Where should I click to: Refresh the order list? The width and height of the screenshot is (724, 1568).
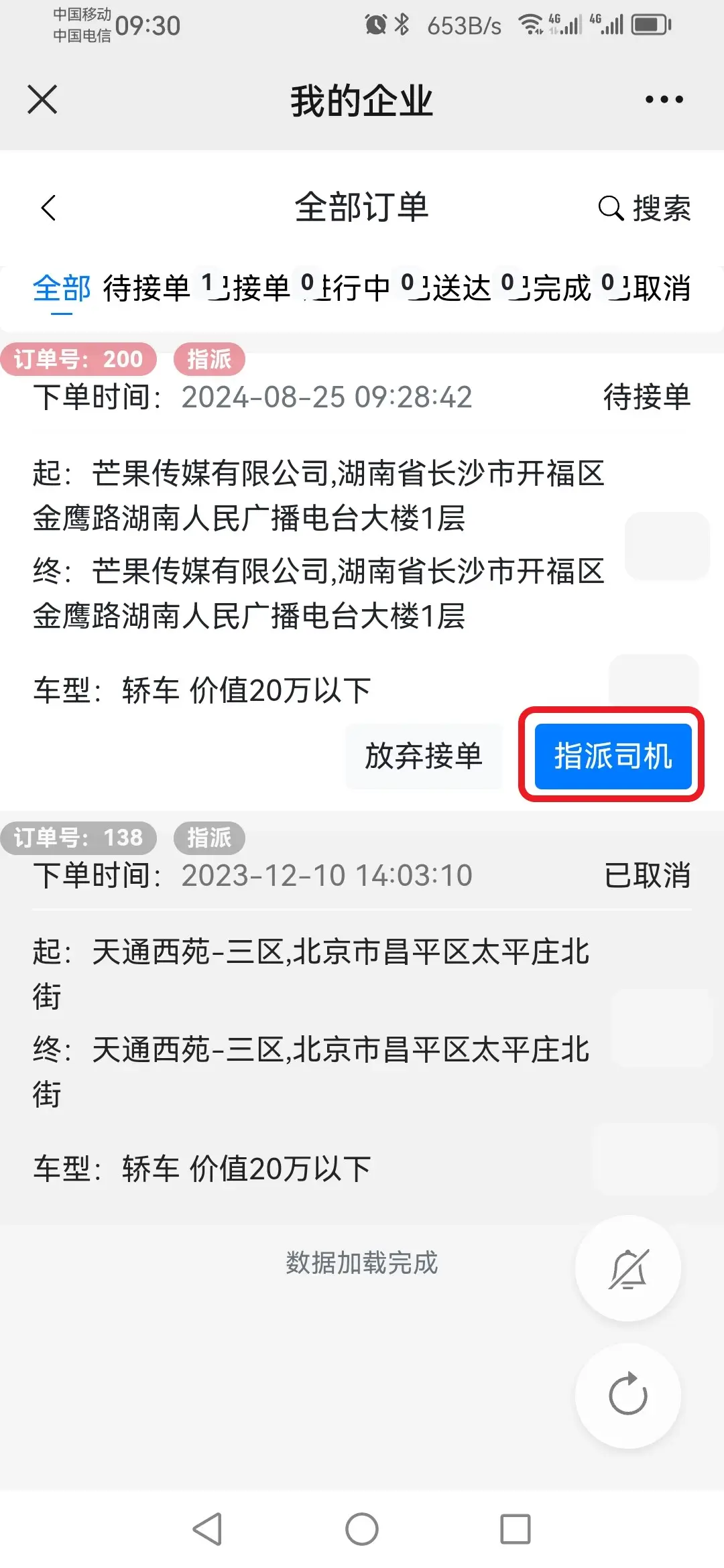coord(628,1396)
